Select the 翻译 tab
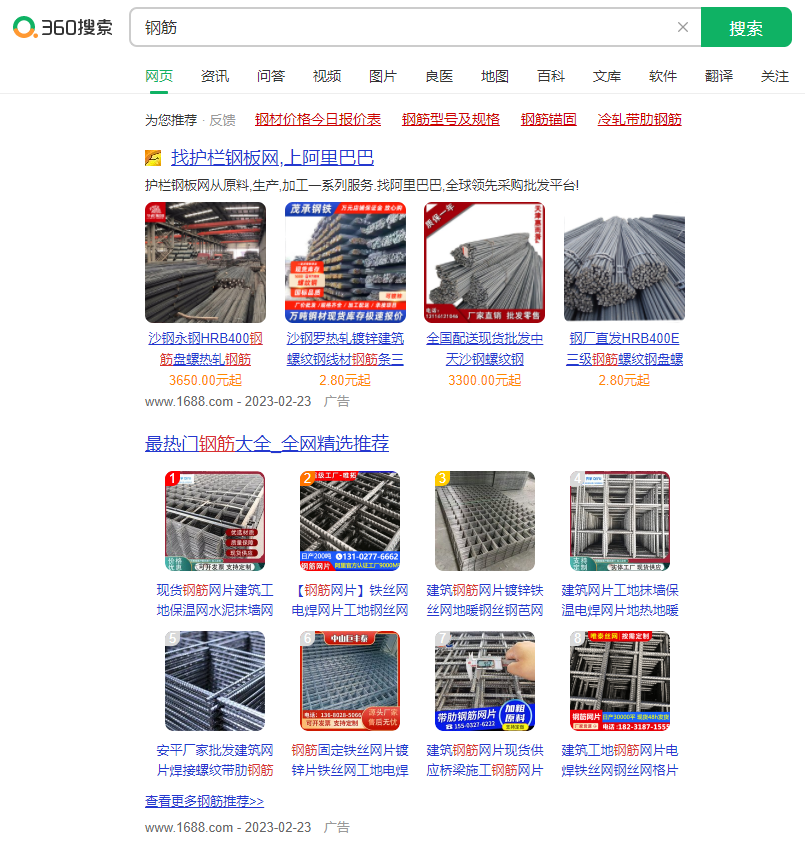Screen dimensions: 805x847 [718, 76]
